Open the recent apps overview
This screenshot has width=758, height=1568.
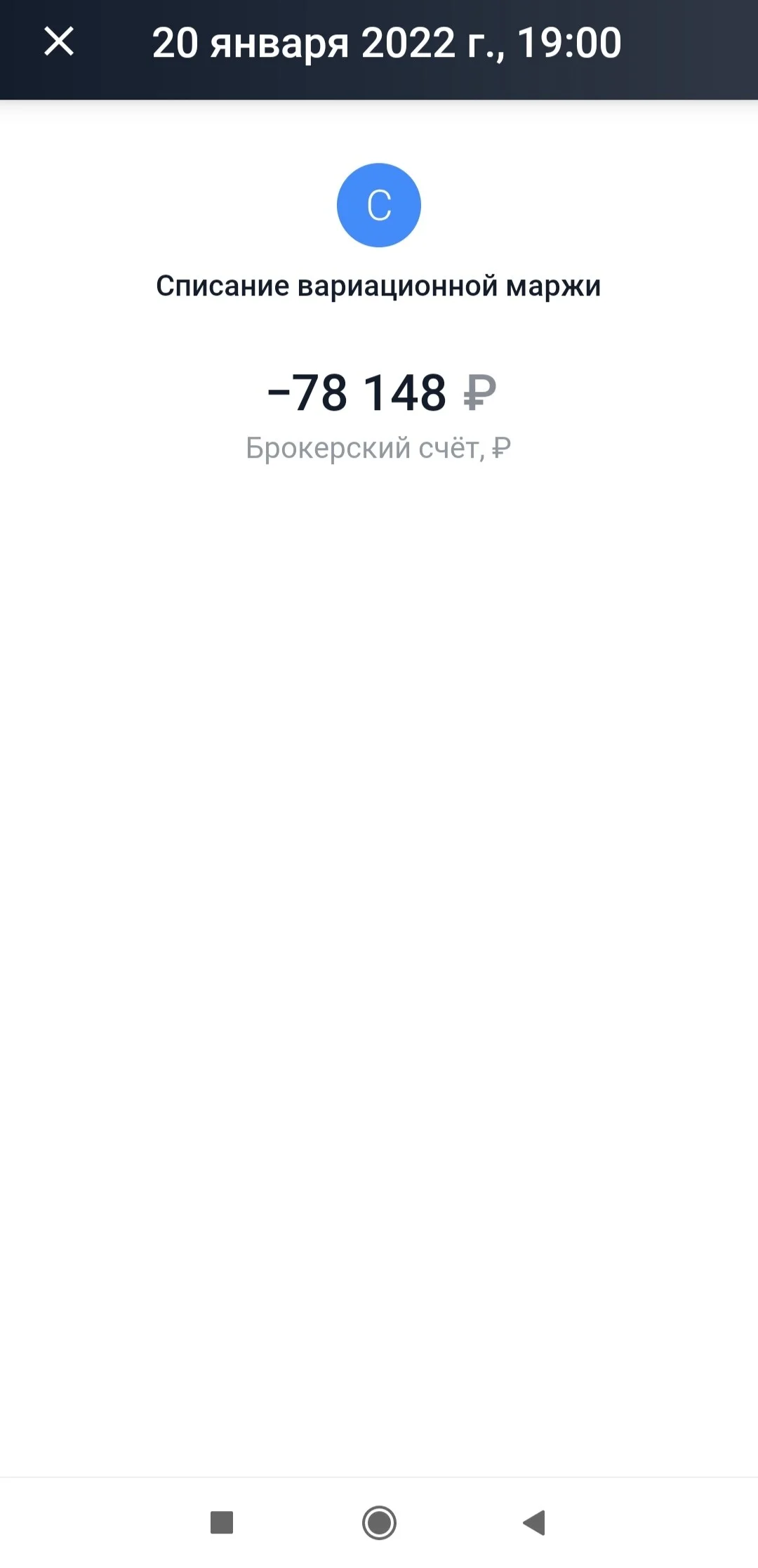222,1522
